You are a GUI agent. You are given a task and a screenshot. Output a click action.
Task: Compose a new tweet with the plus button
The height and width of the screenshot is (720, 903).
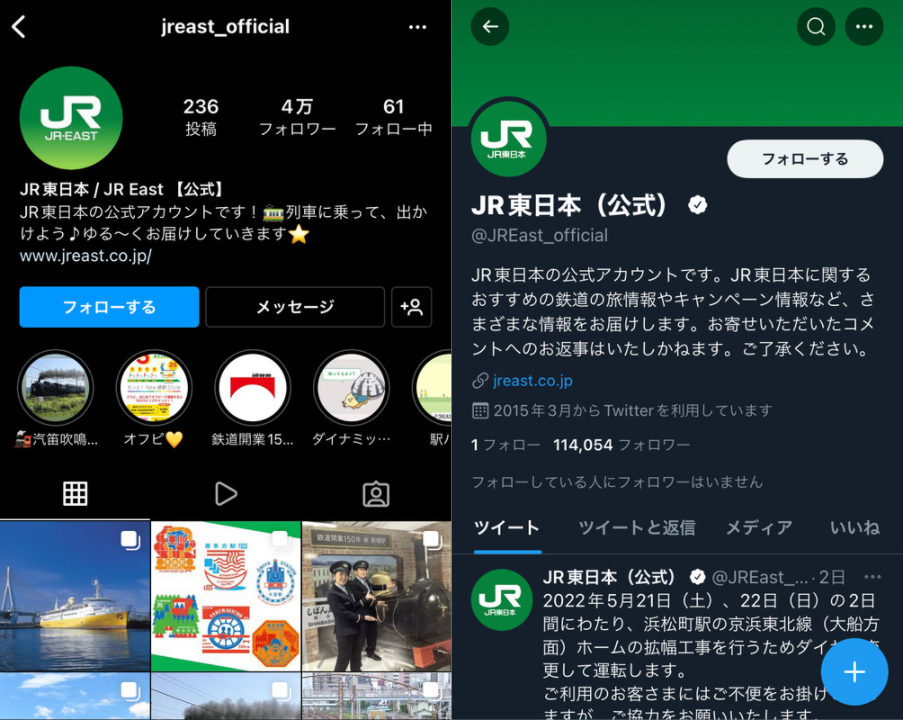tap(854, 672)
